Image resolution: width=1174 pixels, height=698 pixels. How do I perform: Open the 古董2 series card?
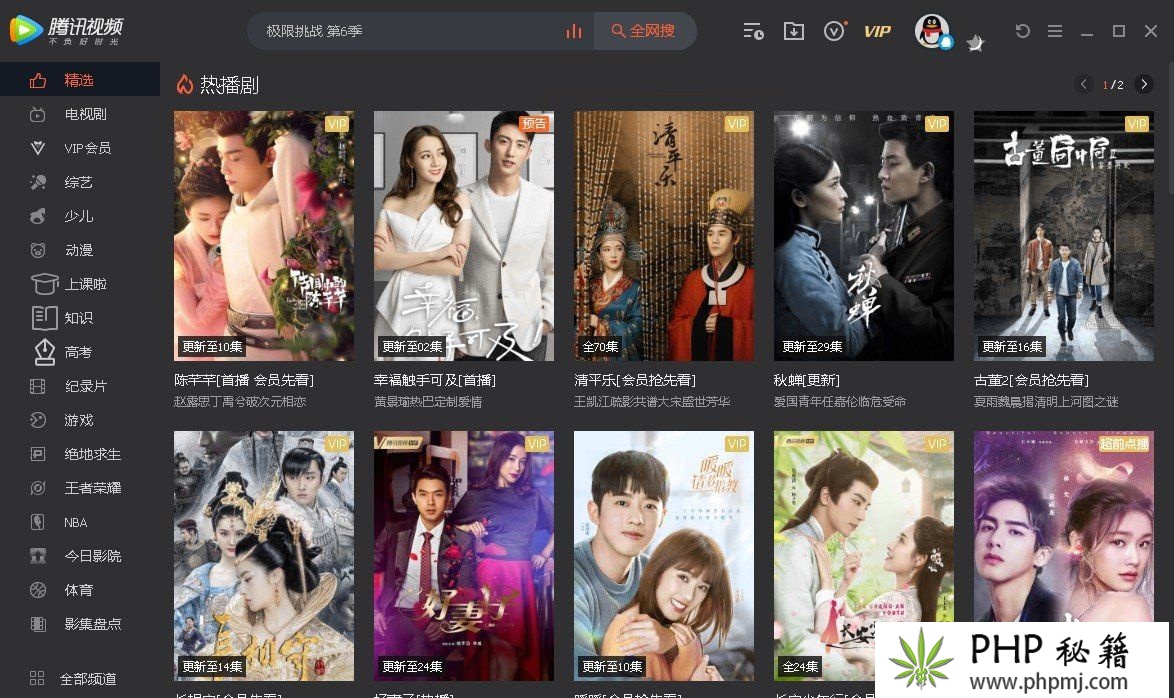pos(1062,235)
